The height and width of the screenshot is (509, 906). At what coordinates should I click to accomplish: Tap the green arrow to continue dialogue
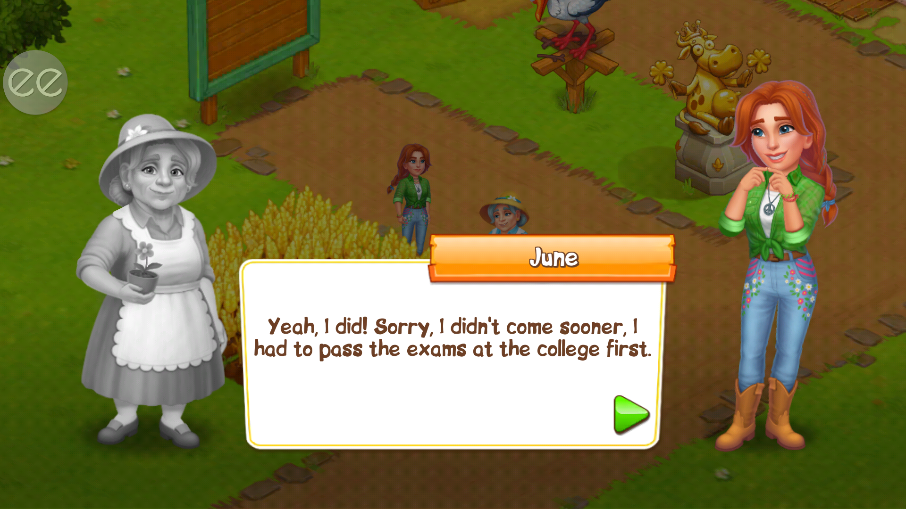[x=630, y=413]
